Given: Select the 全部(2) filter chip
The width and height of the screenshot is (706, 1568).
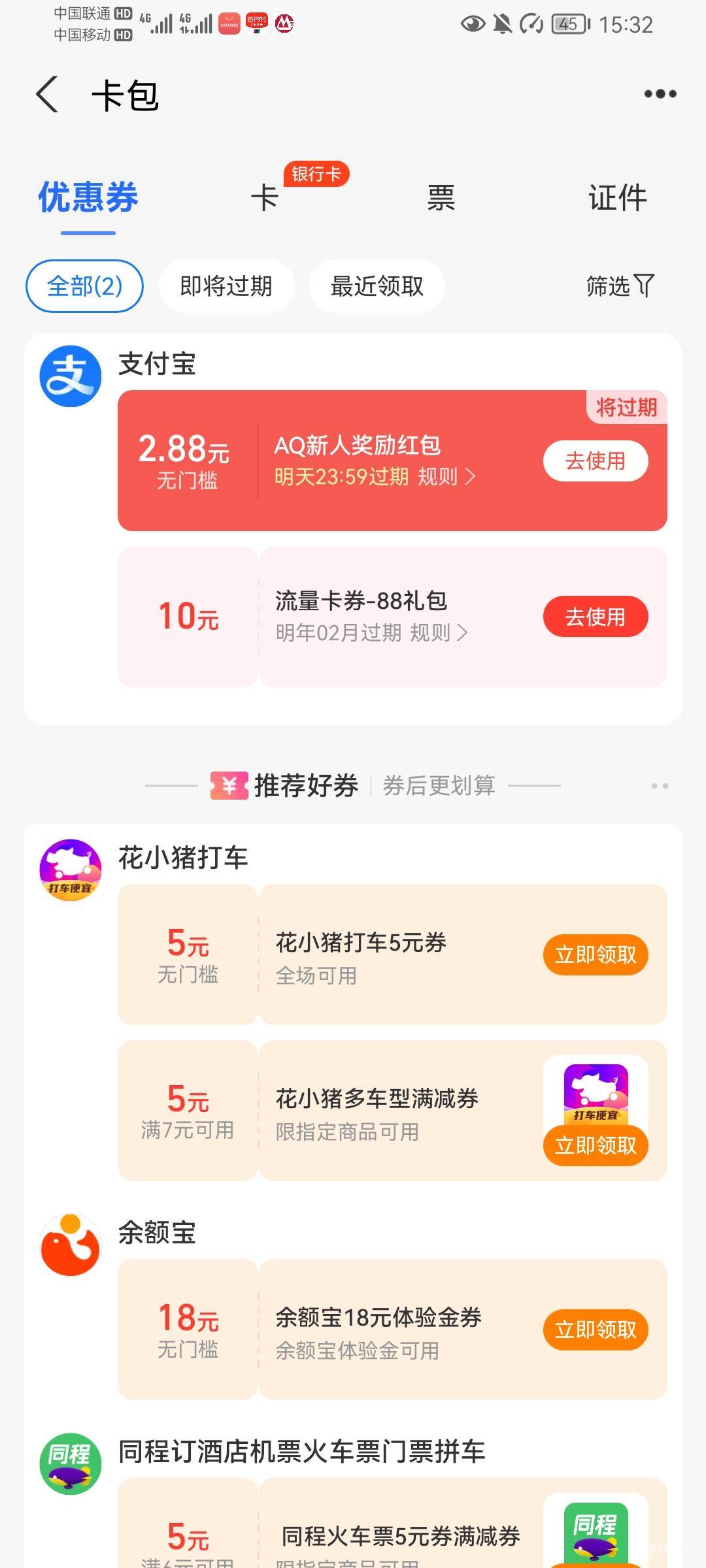Looking at the screenshot, I should tap(85, 286).
